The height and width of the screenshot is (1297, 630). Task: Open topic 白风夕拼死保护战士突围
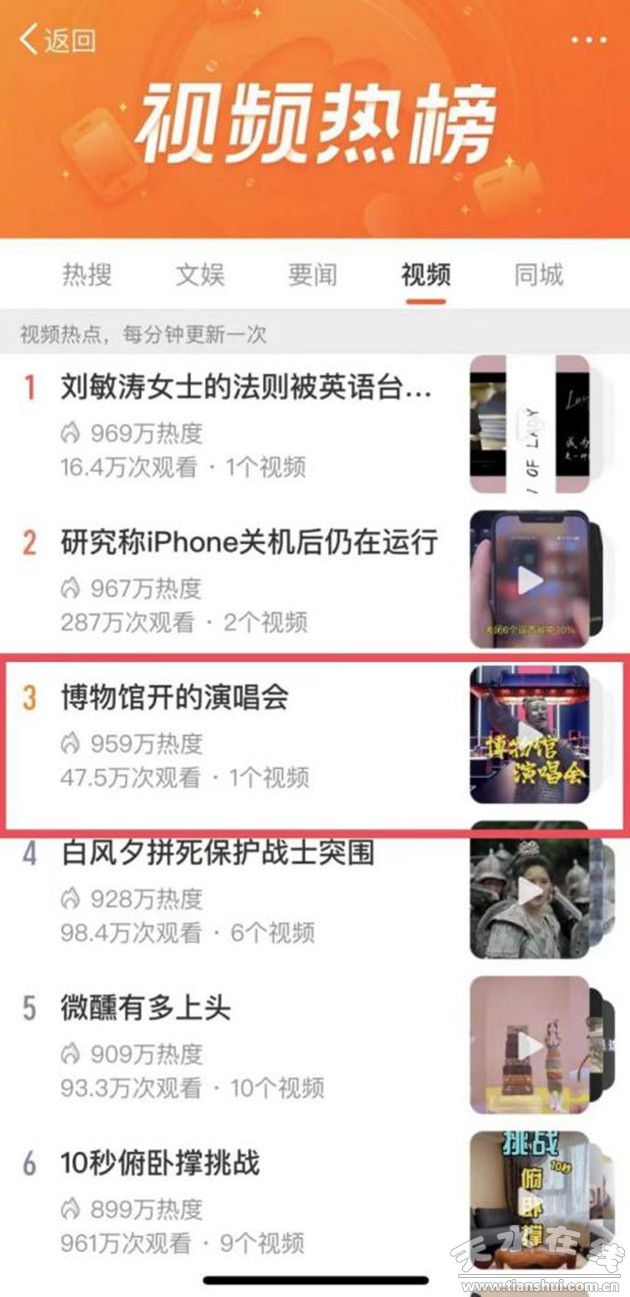click(217, 852)
